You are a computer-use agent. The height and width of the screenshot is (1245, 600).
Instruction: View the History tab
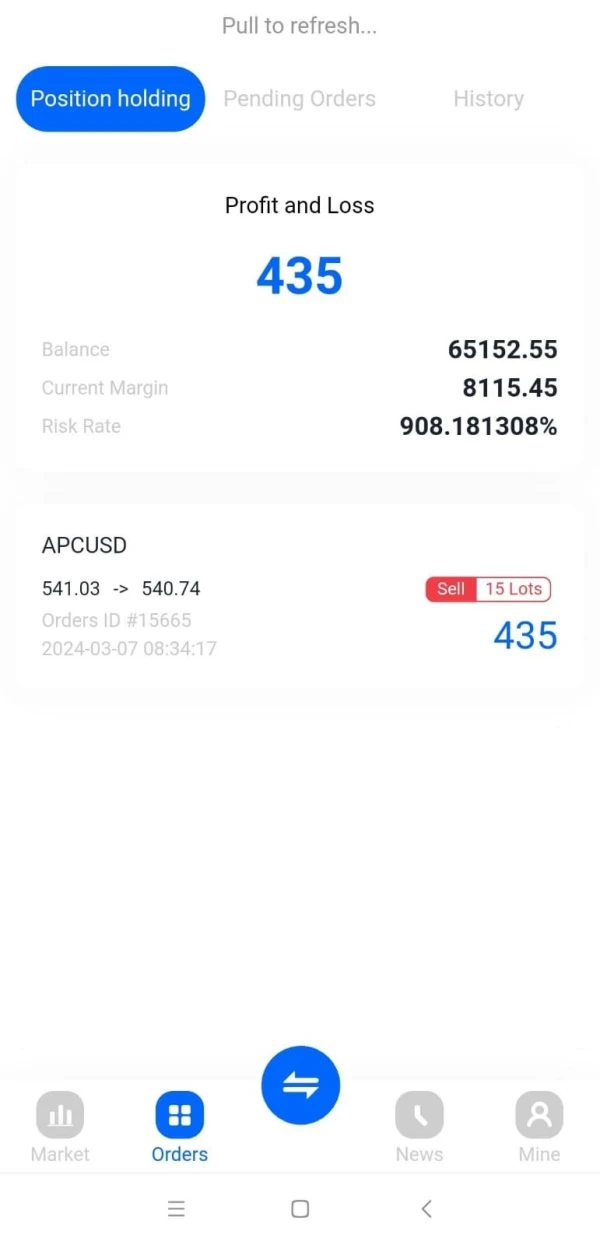coord(488,99)
